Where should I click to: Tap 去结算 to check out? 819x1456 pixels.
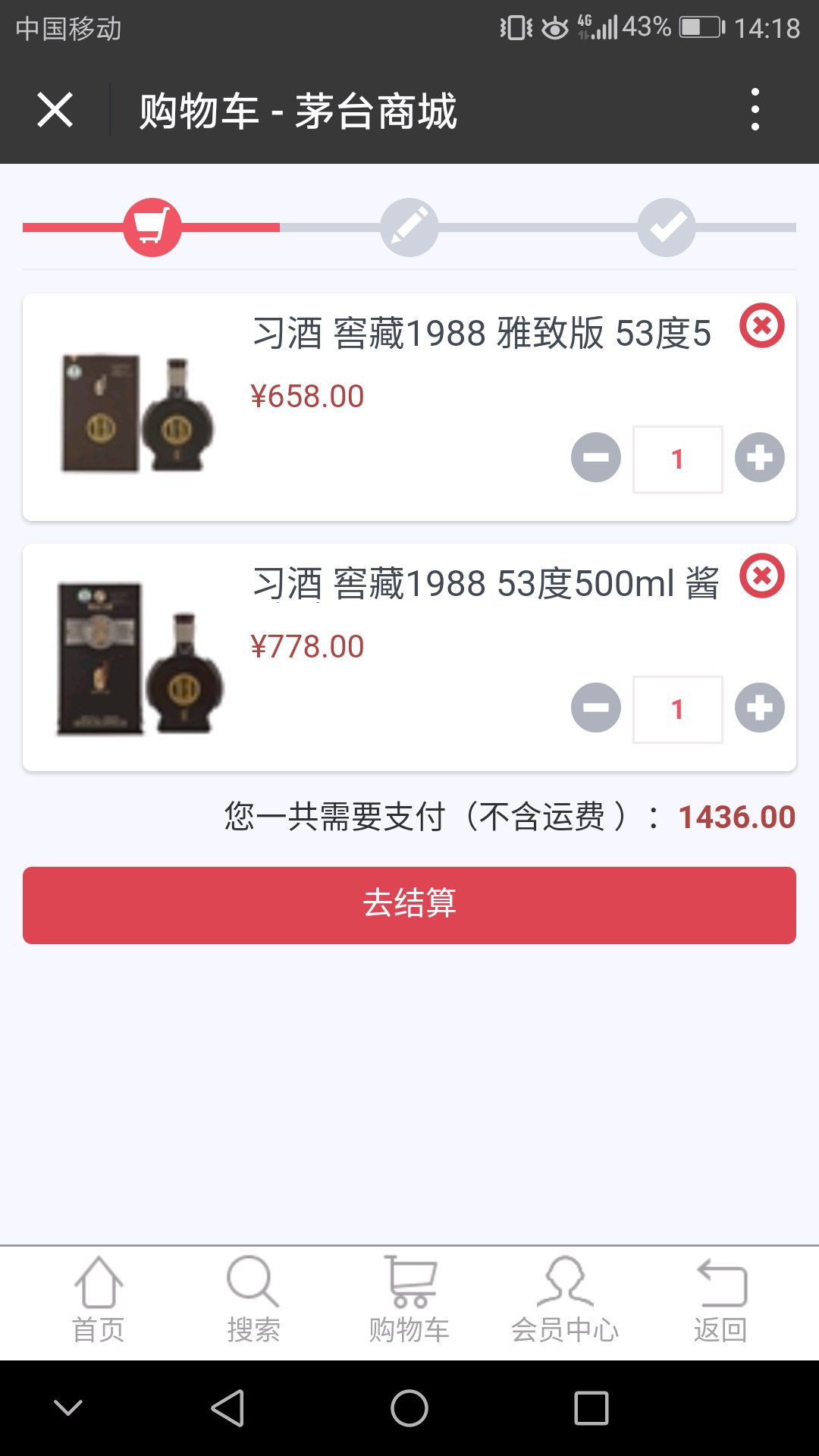[x=409, y=905]
